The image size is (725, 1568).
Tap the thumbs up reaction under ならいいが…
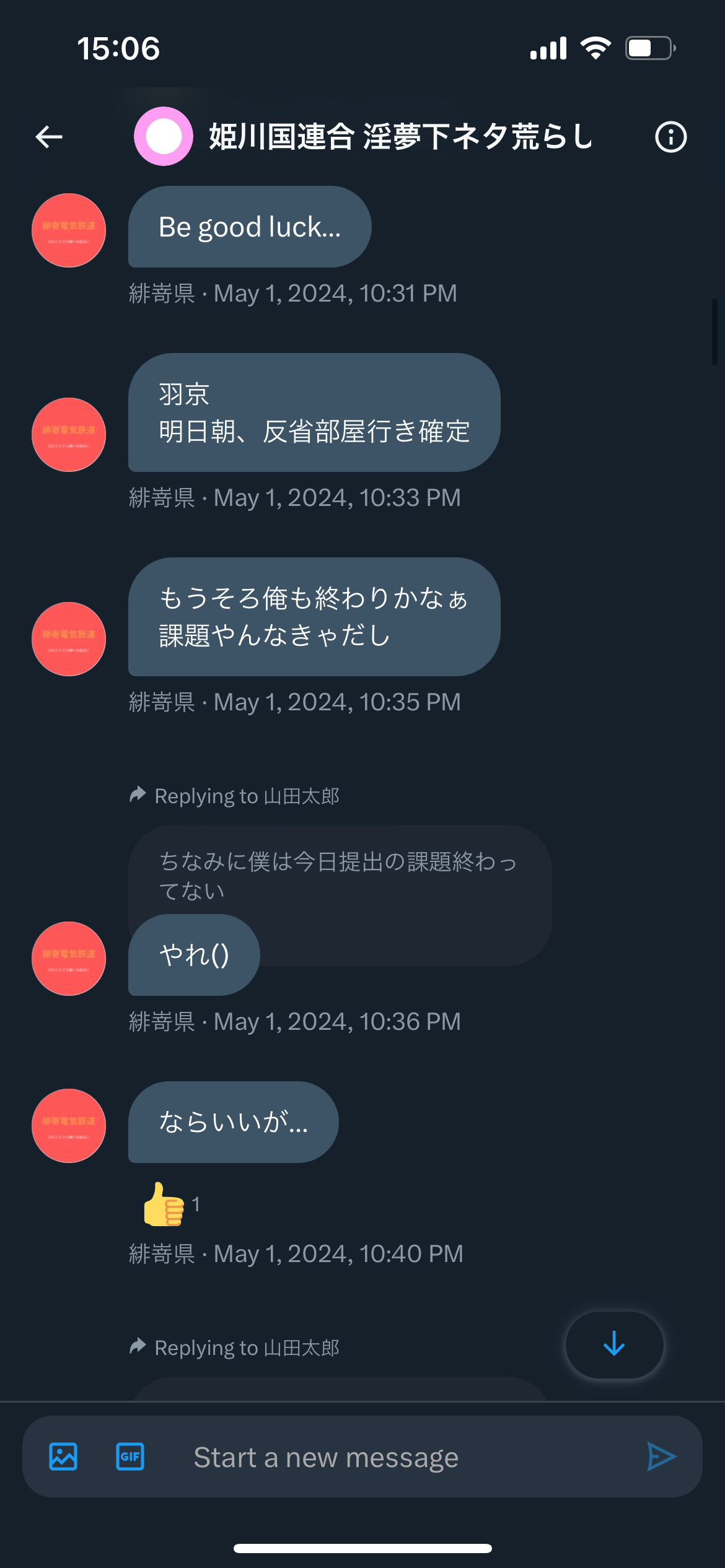coord(171,1204)
